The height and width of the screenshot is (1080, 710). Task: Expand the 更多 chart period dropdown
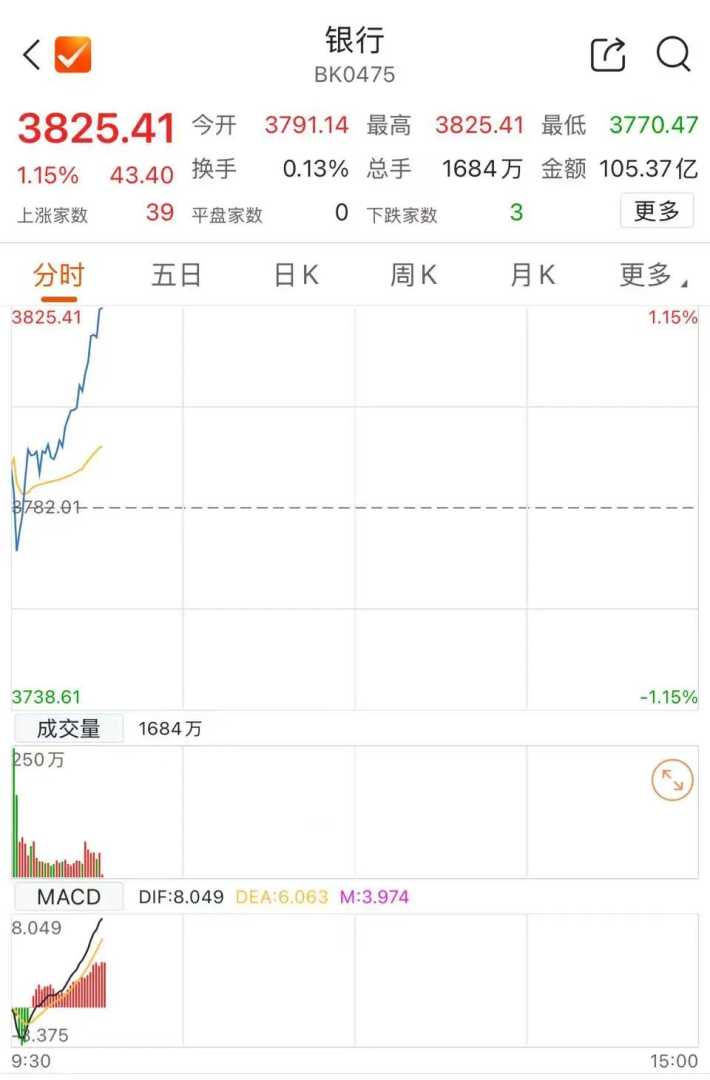point(652,275)
